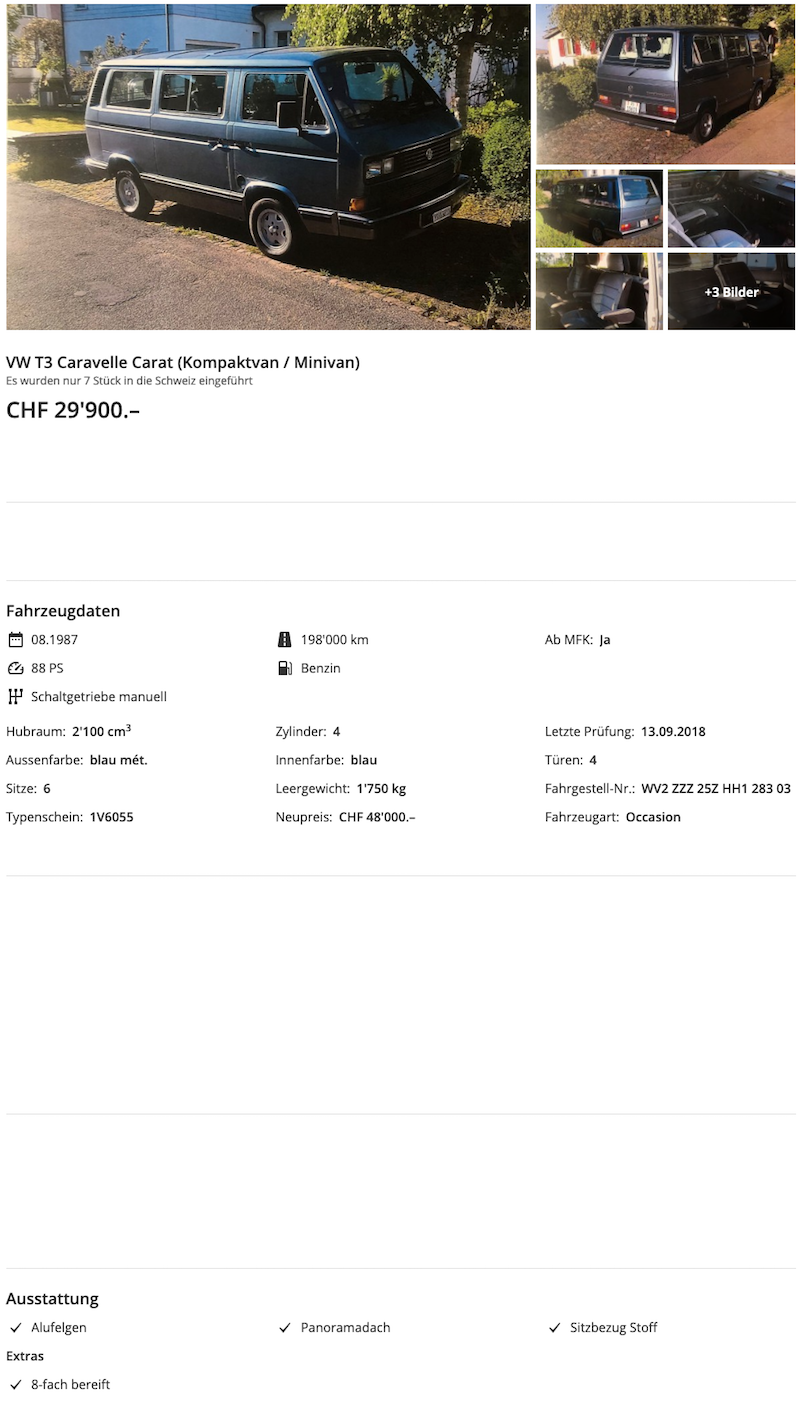This screenshot has height=1401, width=800.
Task: Show the +3 Bilder gallery tile
Action: (731, 292)
